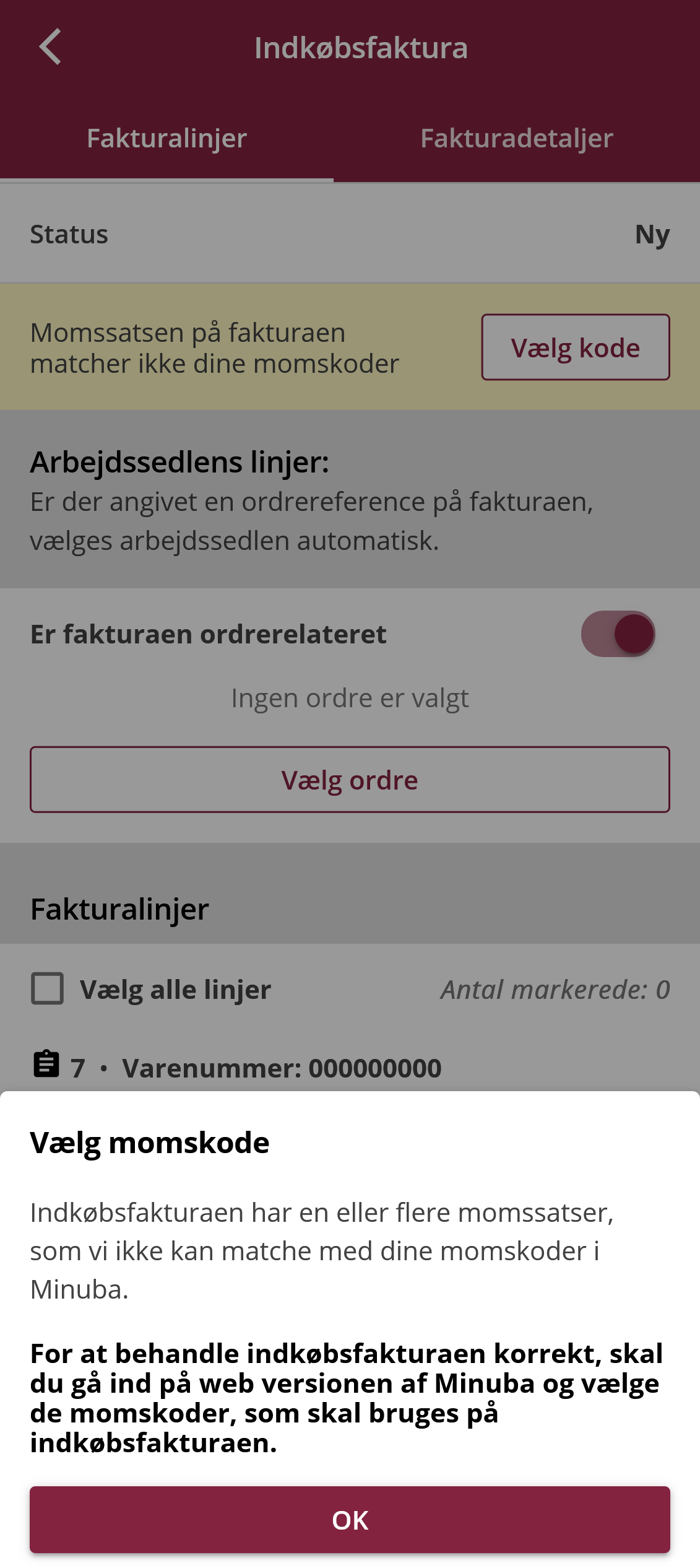The image size is (700, 1568).
Task: Switch to the Fakturadetaljer tab
Action: coord(516,138)
